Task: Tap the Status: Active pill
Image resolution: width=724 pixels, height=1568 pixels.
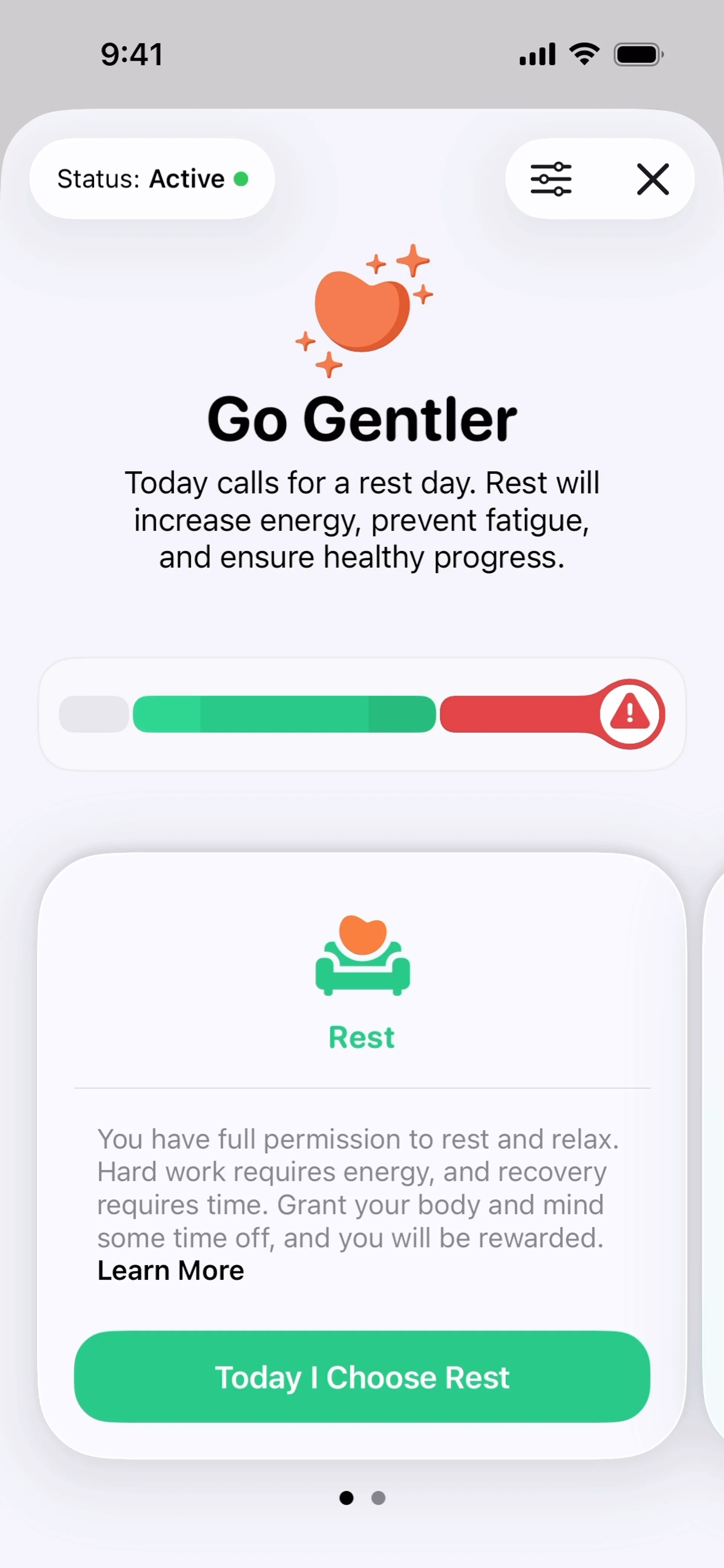Action: coord(152,179)
